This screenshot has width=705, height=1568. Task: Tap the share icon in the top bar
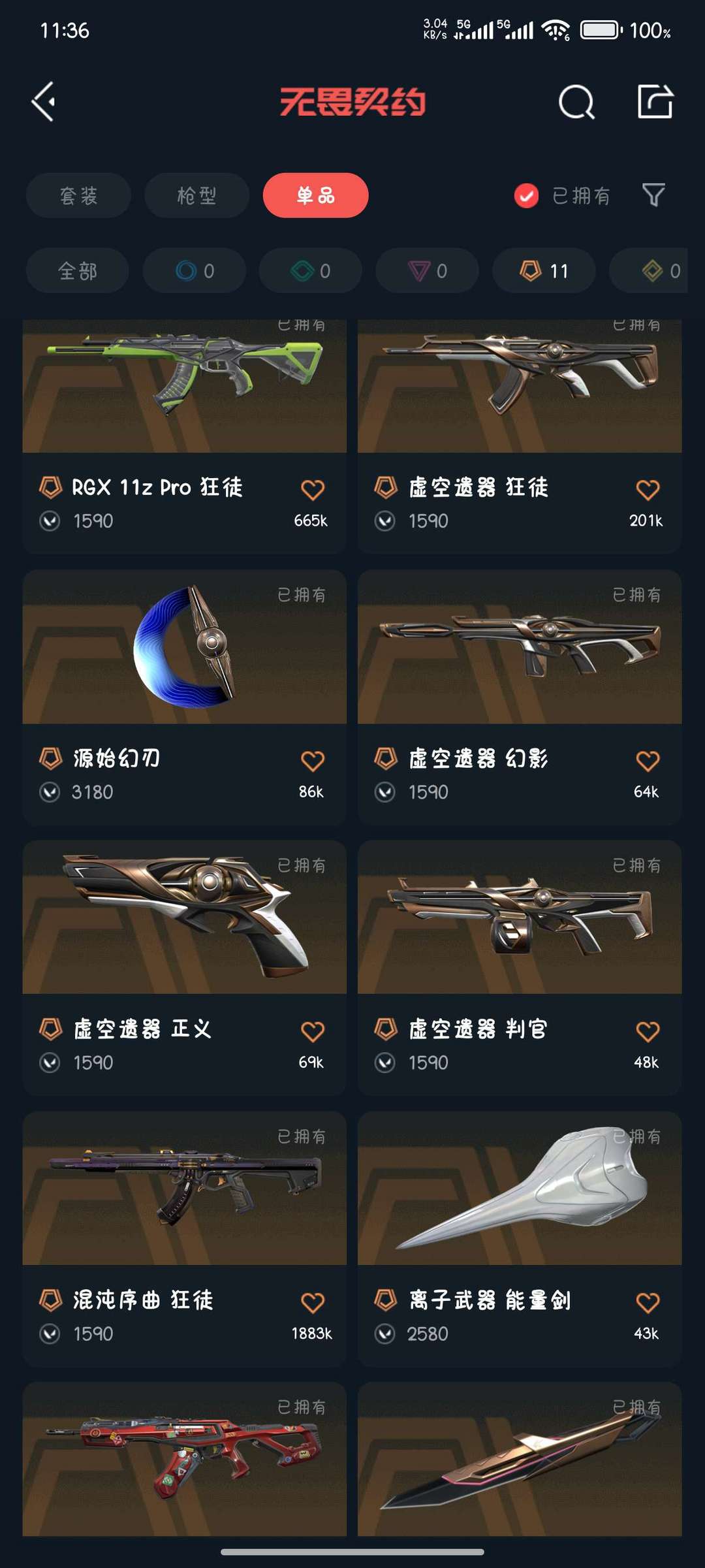[x=655, y=102]
